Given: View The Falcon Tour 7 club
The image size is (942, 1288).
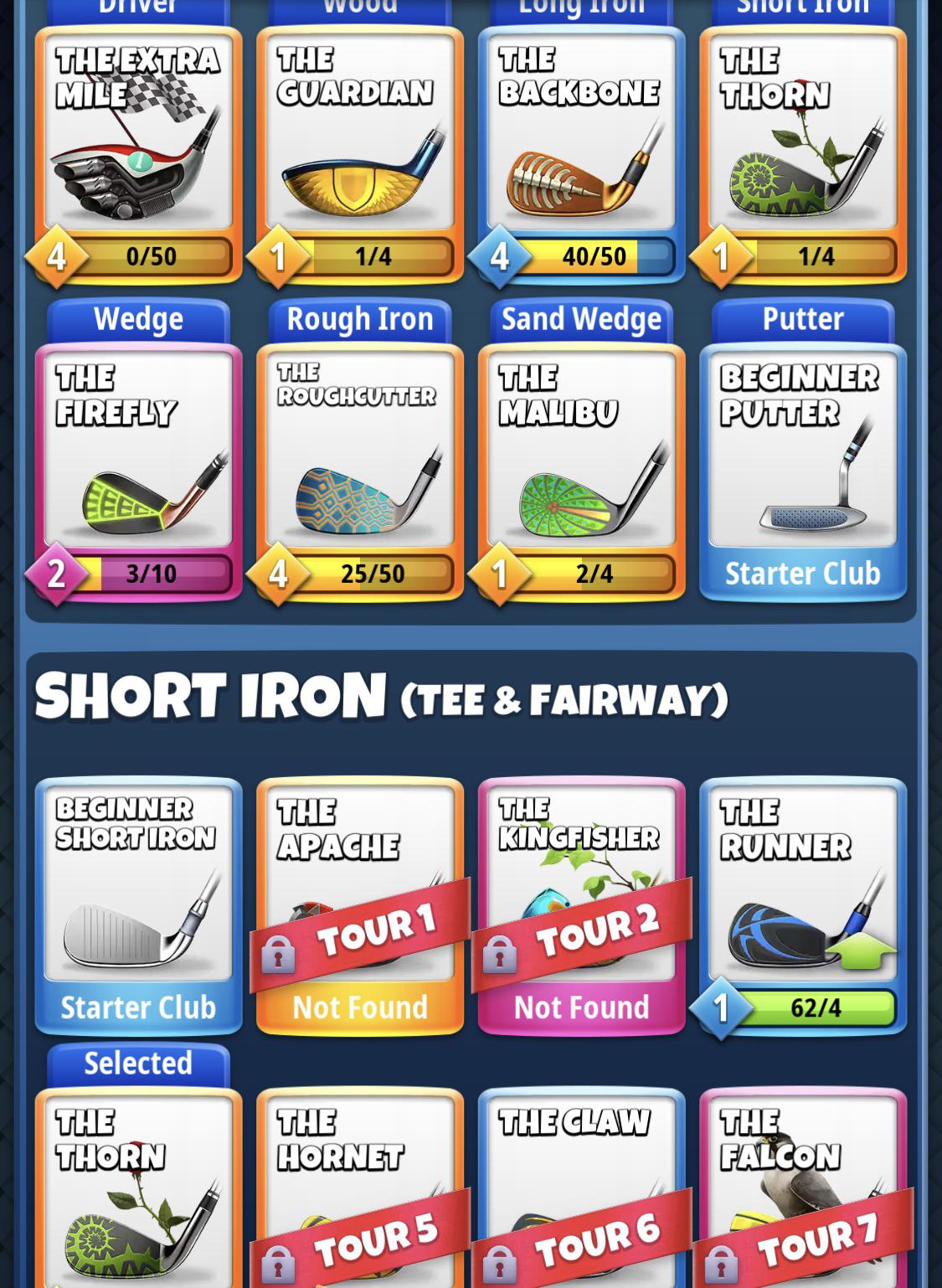Looking at the screenshot, I should tap(802, 1189).
